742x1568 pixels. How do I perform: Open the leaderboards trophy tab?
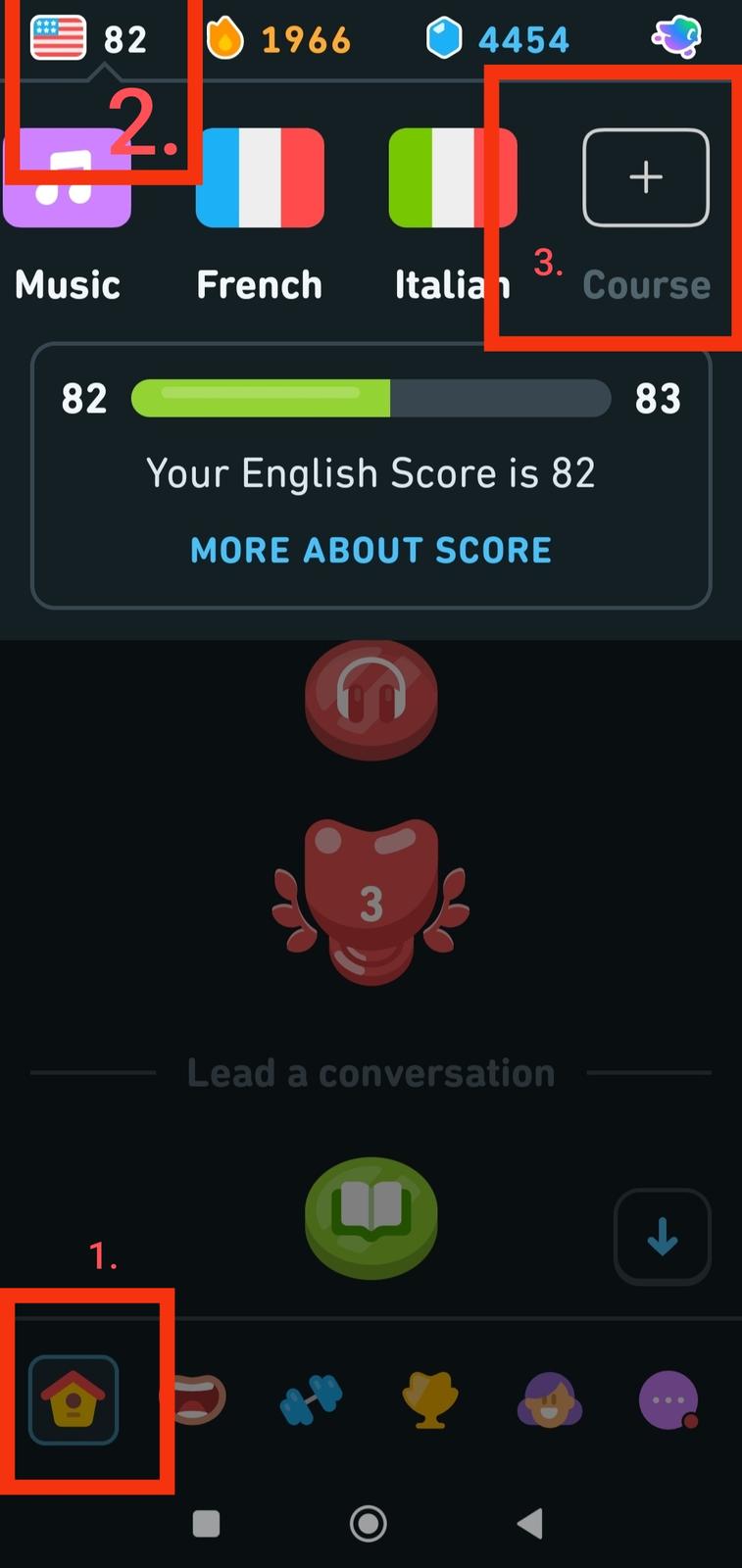pyautogui.click(x=430, y=1400)
